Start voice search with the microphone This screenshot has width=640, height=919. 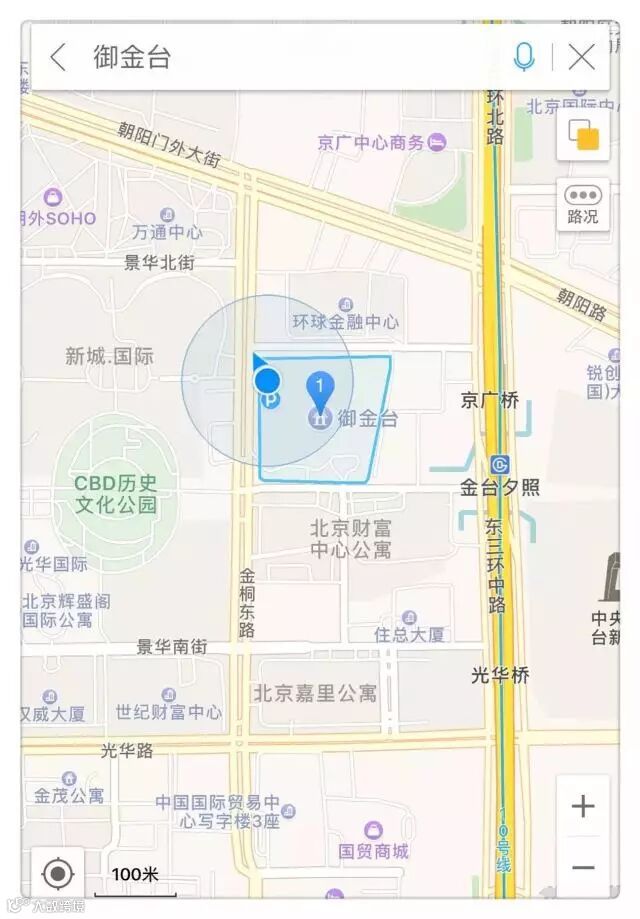(x=524, y=57)
